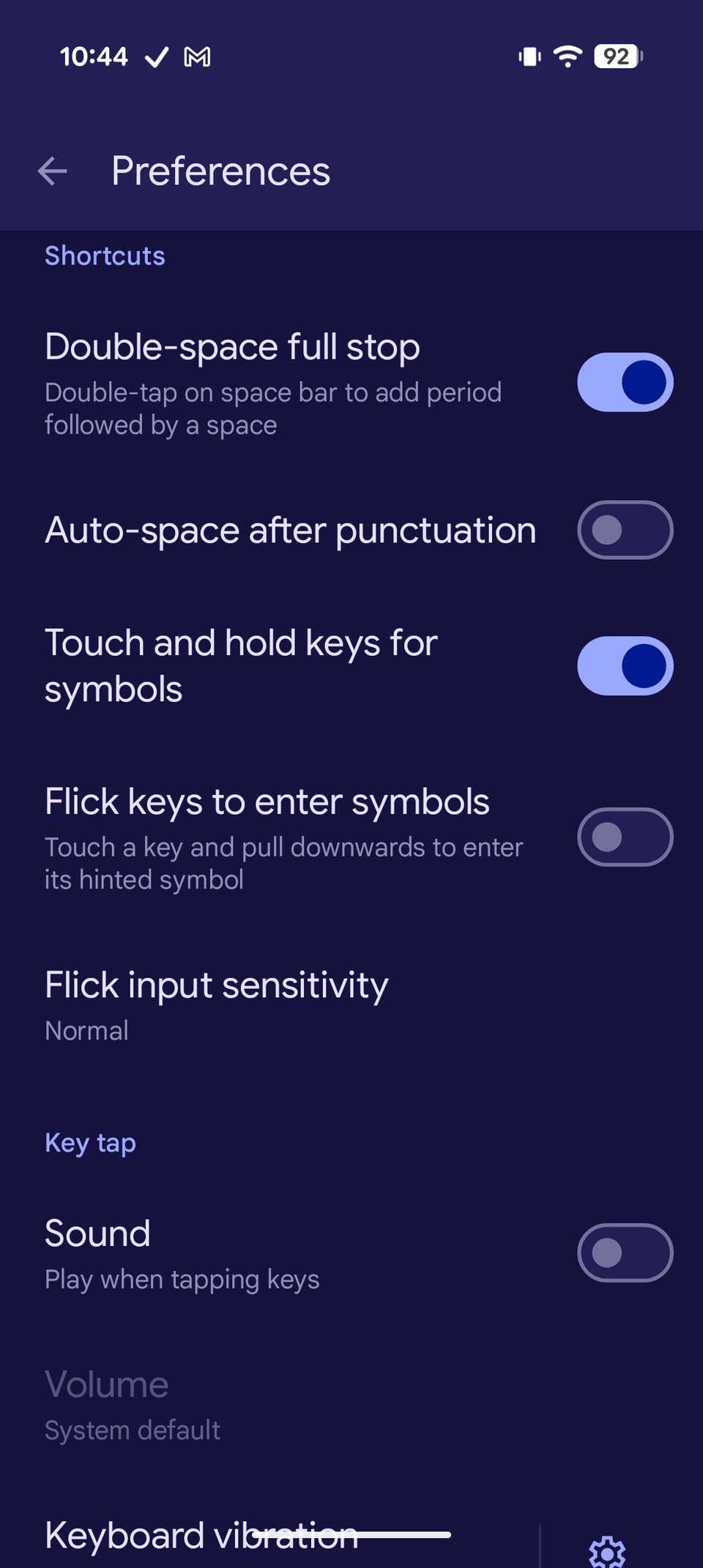The image size is (703, 1568).
Task: Enable Auto-space after punctuation
Action: tap(625, 530)
